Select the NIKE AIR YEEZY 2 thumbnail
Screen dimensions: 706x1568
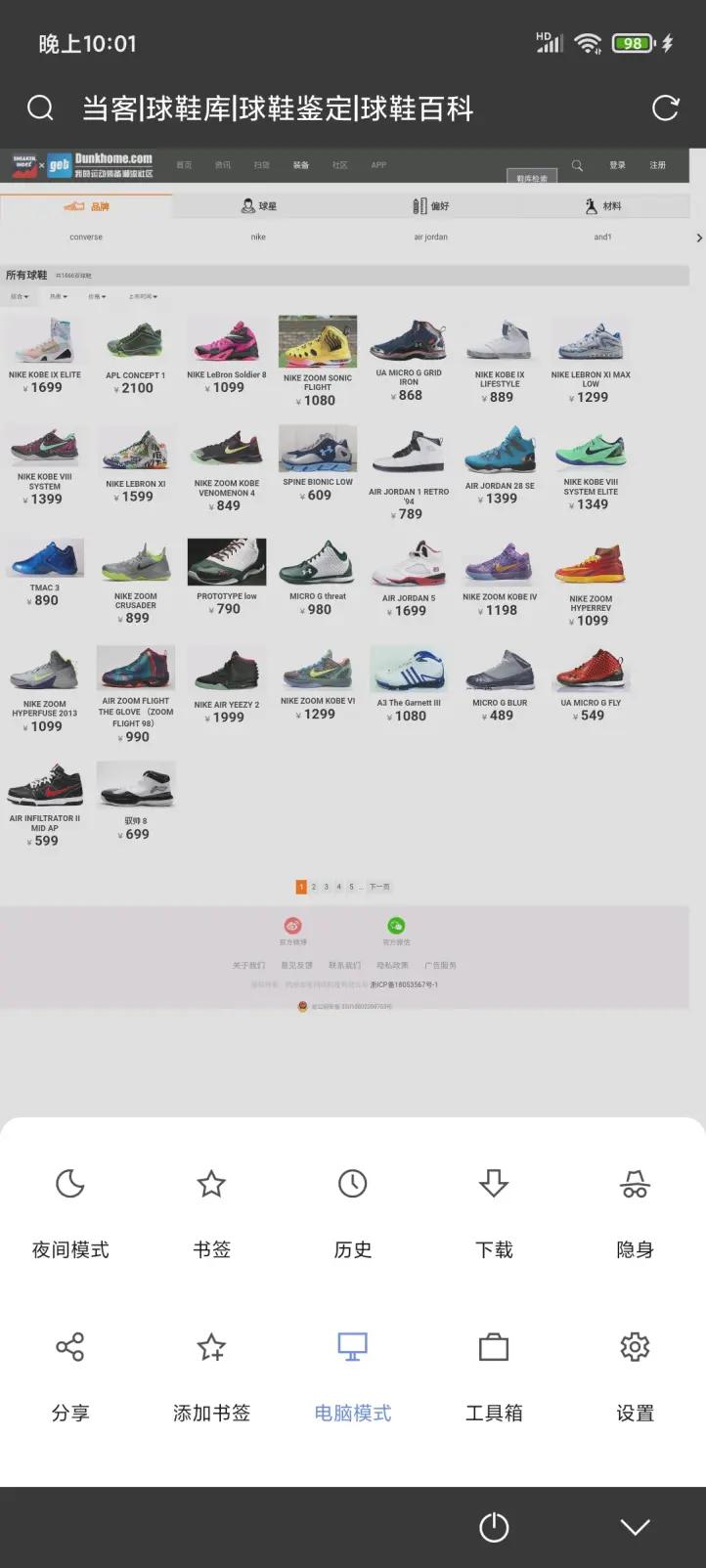226,668
